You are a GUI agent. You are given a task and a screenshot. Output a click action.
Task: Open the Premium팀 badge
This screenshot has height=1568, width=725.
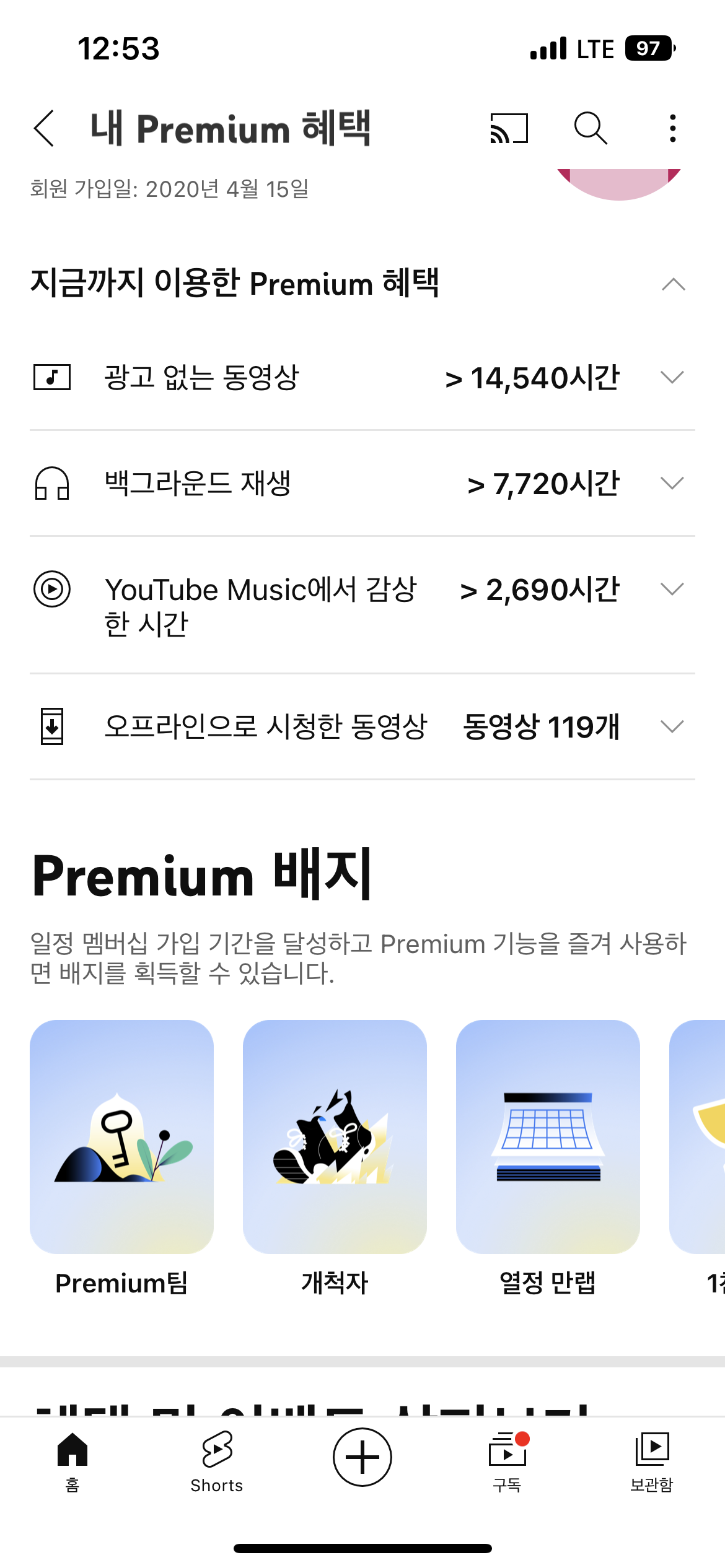point(121,1137)
